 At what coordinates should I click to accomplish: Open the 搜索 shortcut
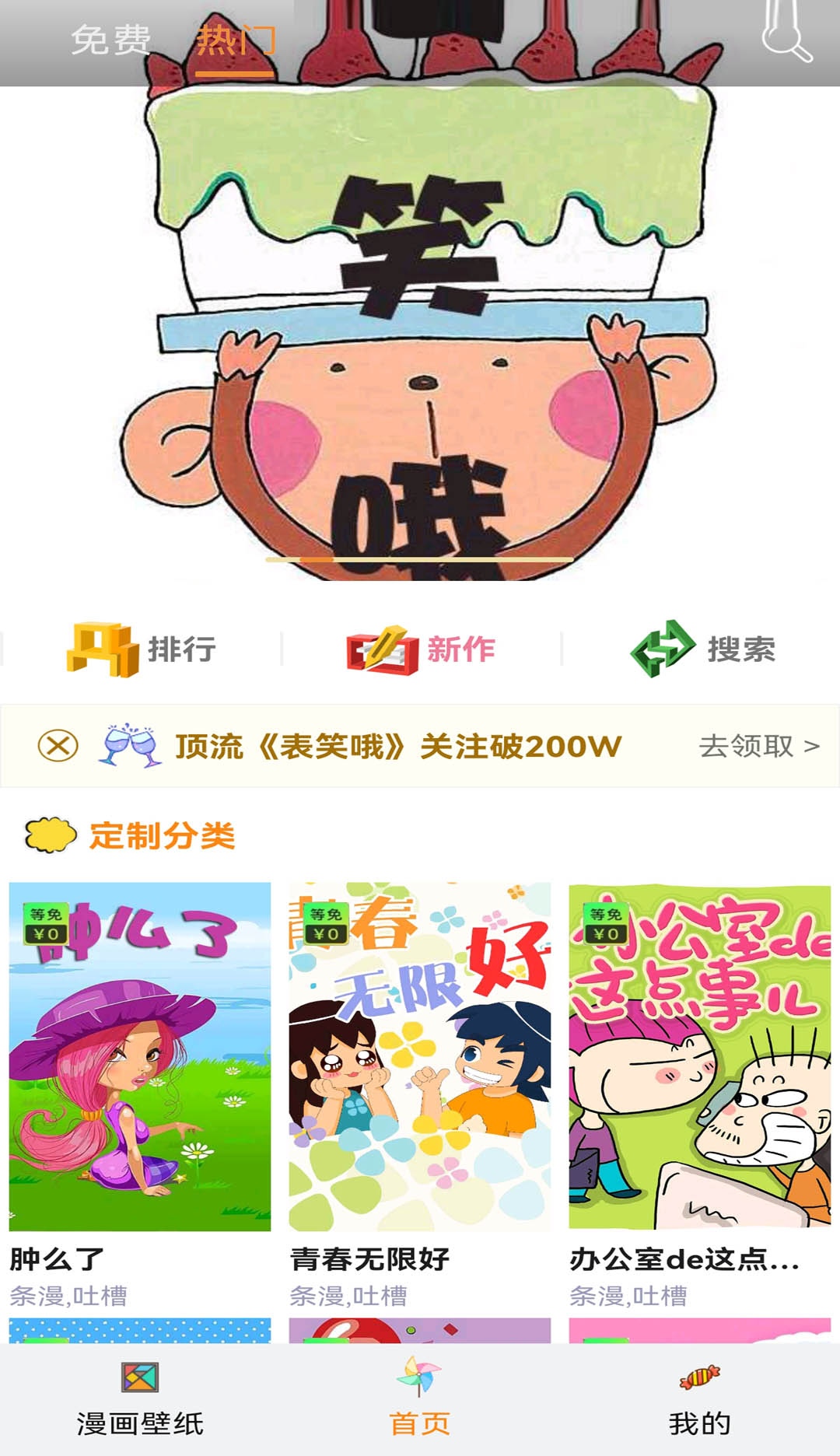pos(702,649)
